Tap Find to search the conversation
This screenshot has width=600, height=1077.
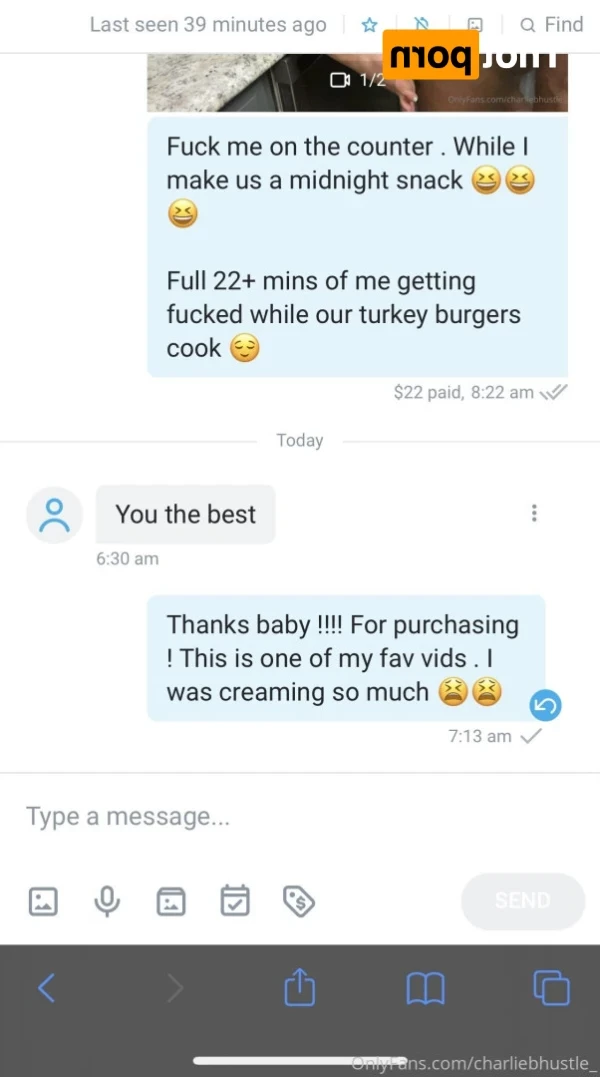[553, 25]
